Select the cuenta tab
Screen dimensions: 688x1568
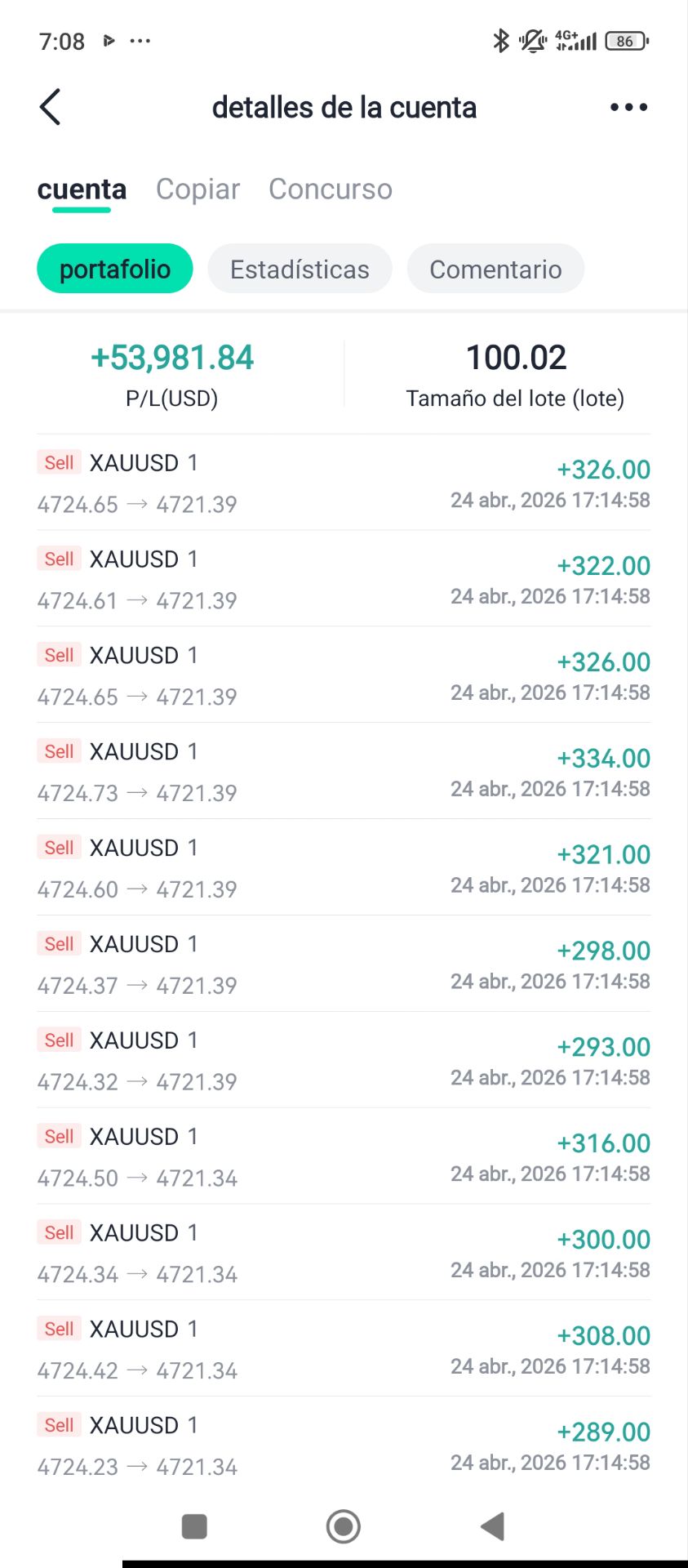click(82, 189)
